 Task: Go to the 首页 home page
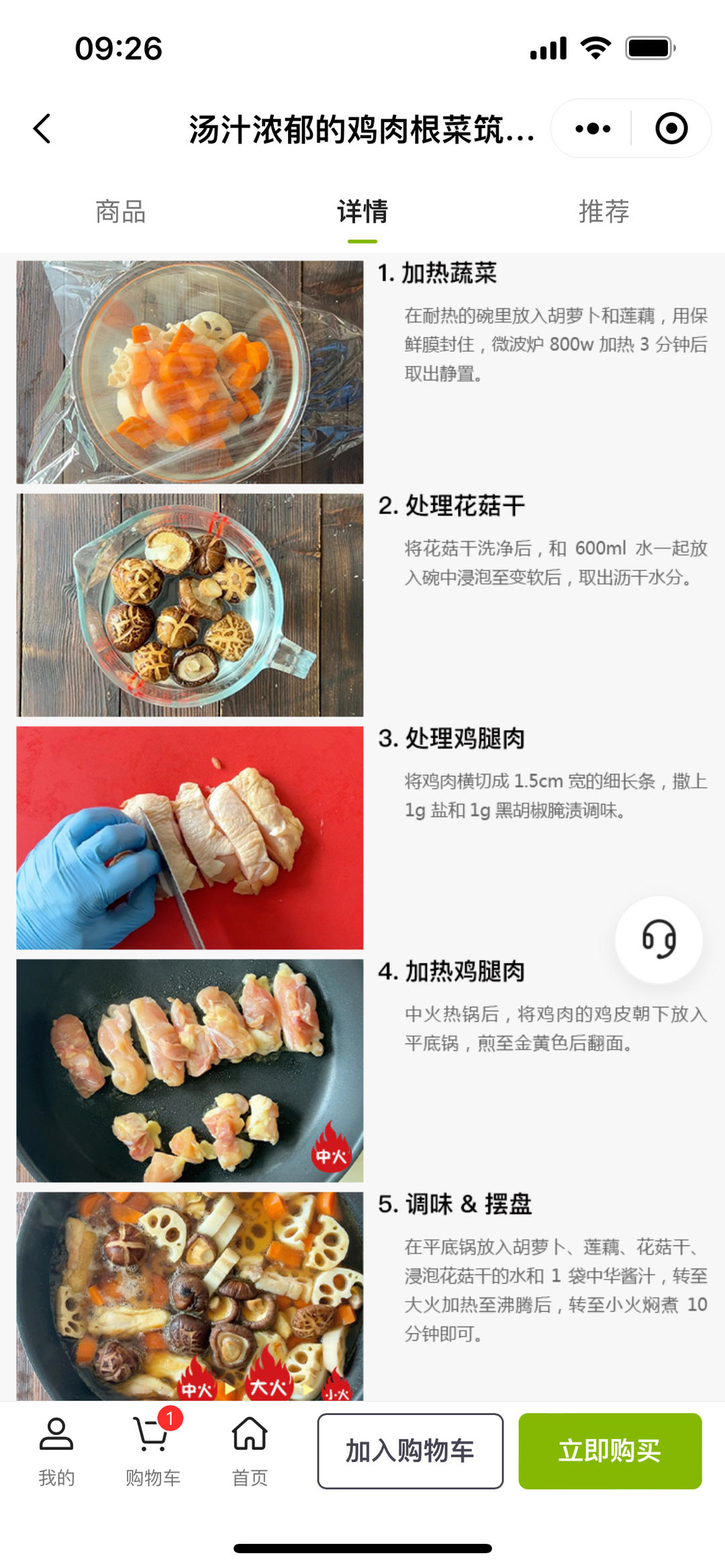pos(250,1451)
